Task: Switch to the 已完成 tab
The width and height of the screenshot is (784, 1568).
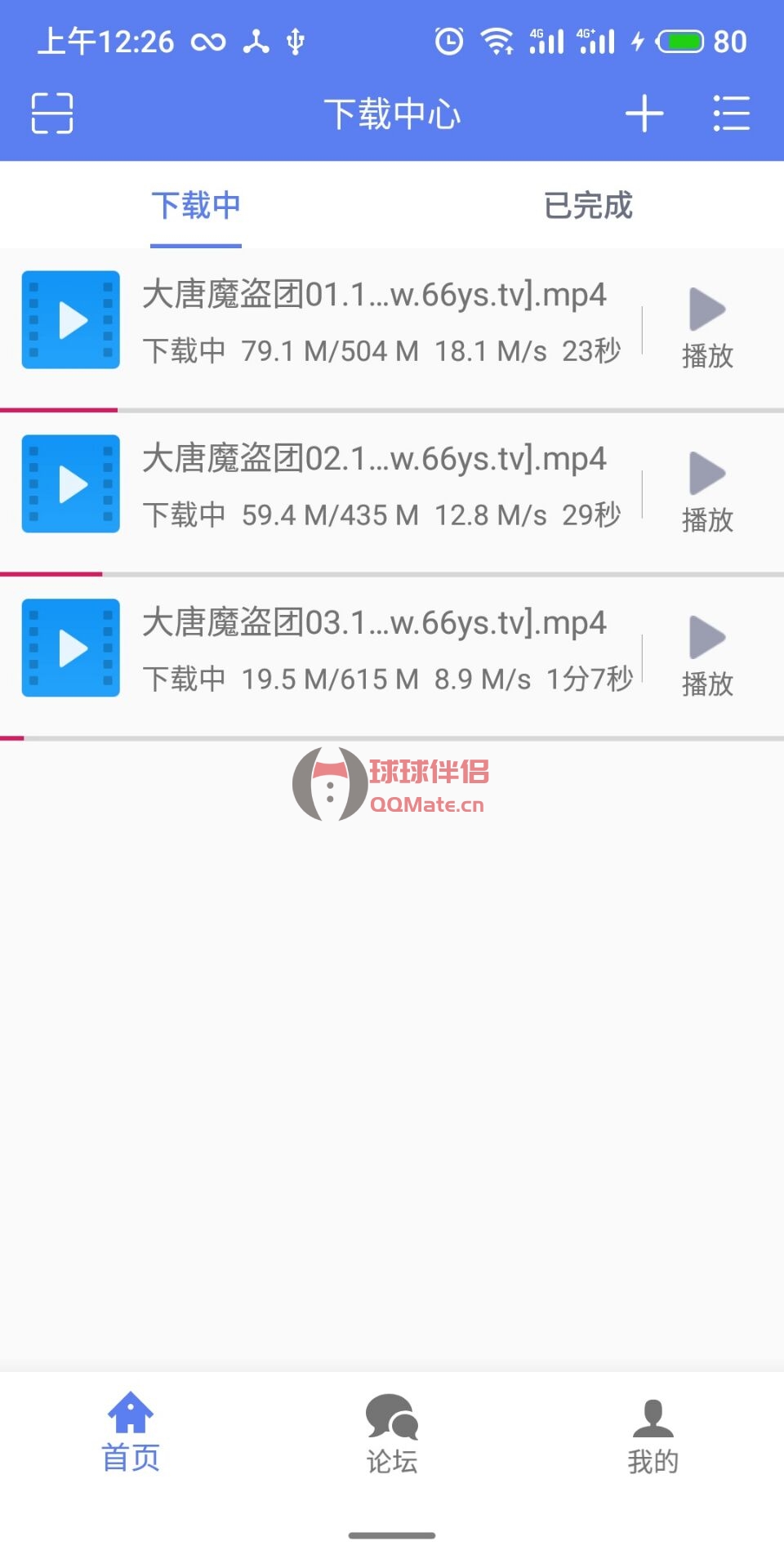Action: coord(588,206)
